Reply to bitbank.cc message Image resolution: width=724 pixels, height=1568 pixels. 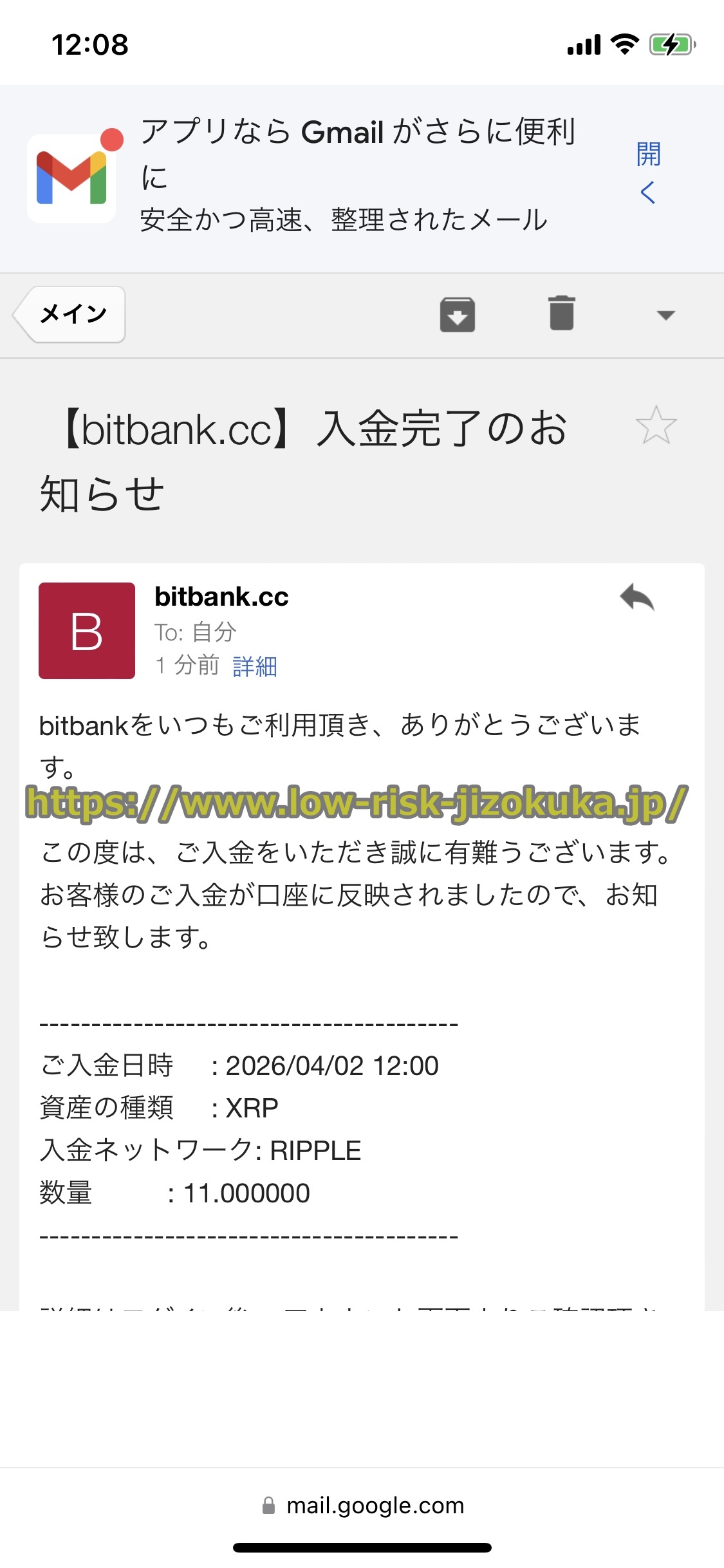coord(636,598)
